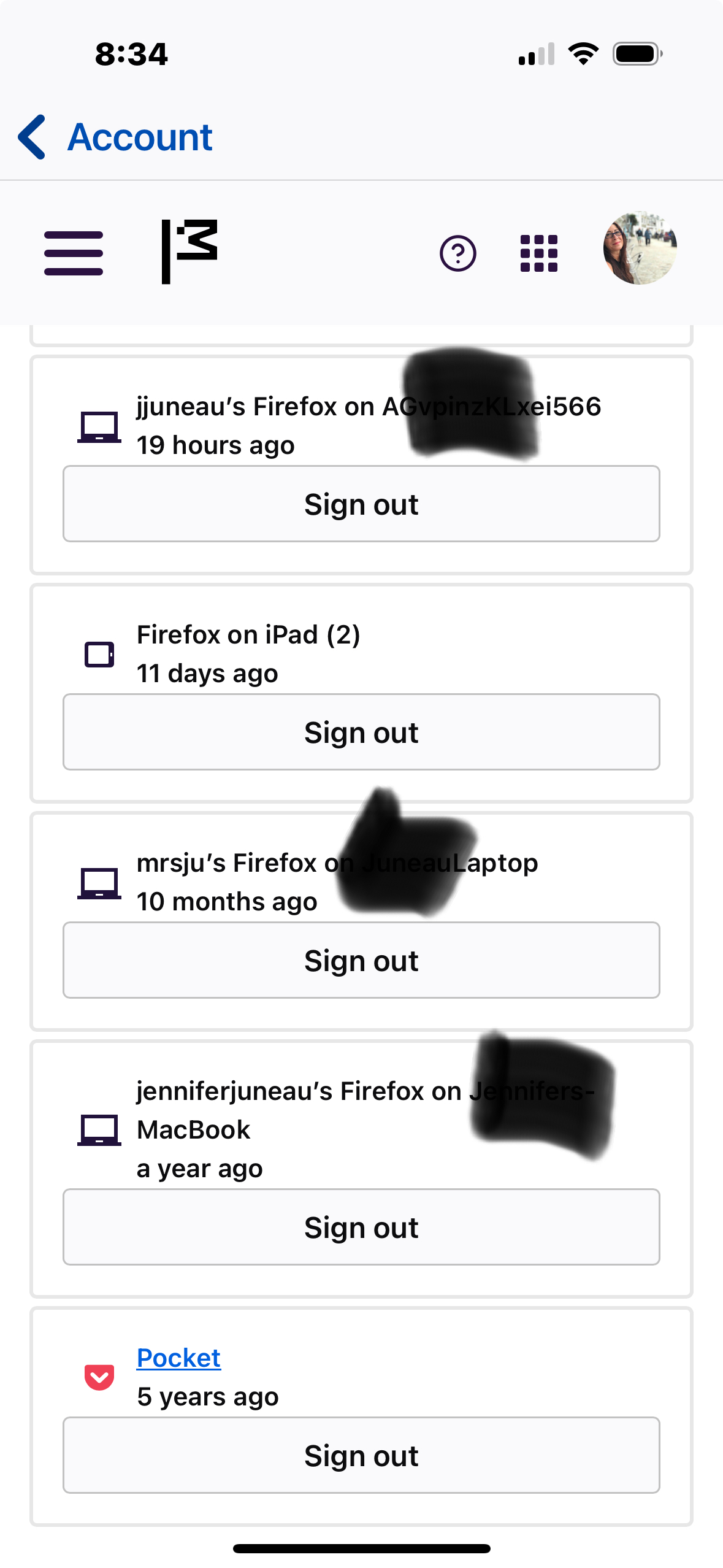Sign out of Pocket
The height and width of the screenshot is (1568, 723).
pyautogui.click(x=361, y=1455)
